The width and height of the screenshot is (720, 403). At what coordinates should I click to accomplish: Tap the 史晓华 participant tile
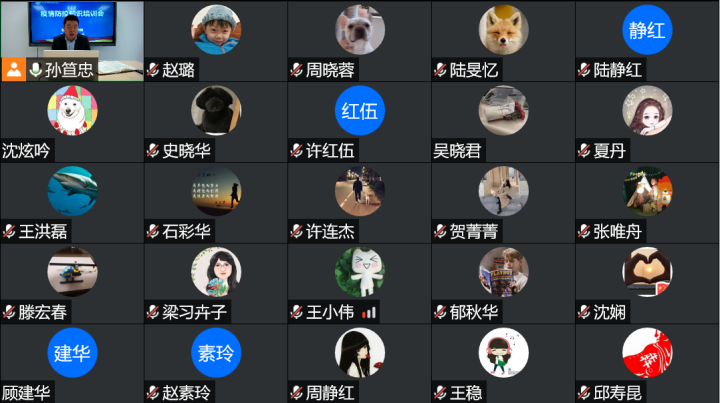point(215,121)
